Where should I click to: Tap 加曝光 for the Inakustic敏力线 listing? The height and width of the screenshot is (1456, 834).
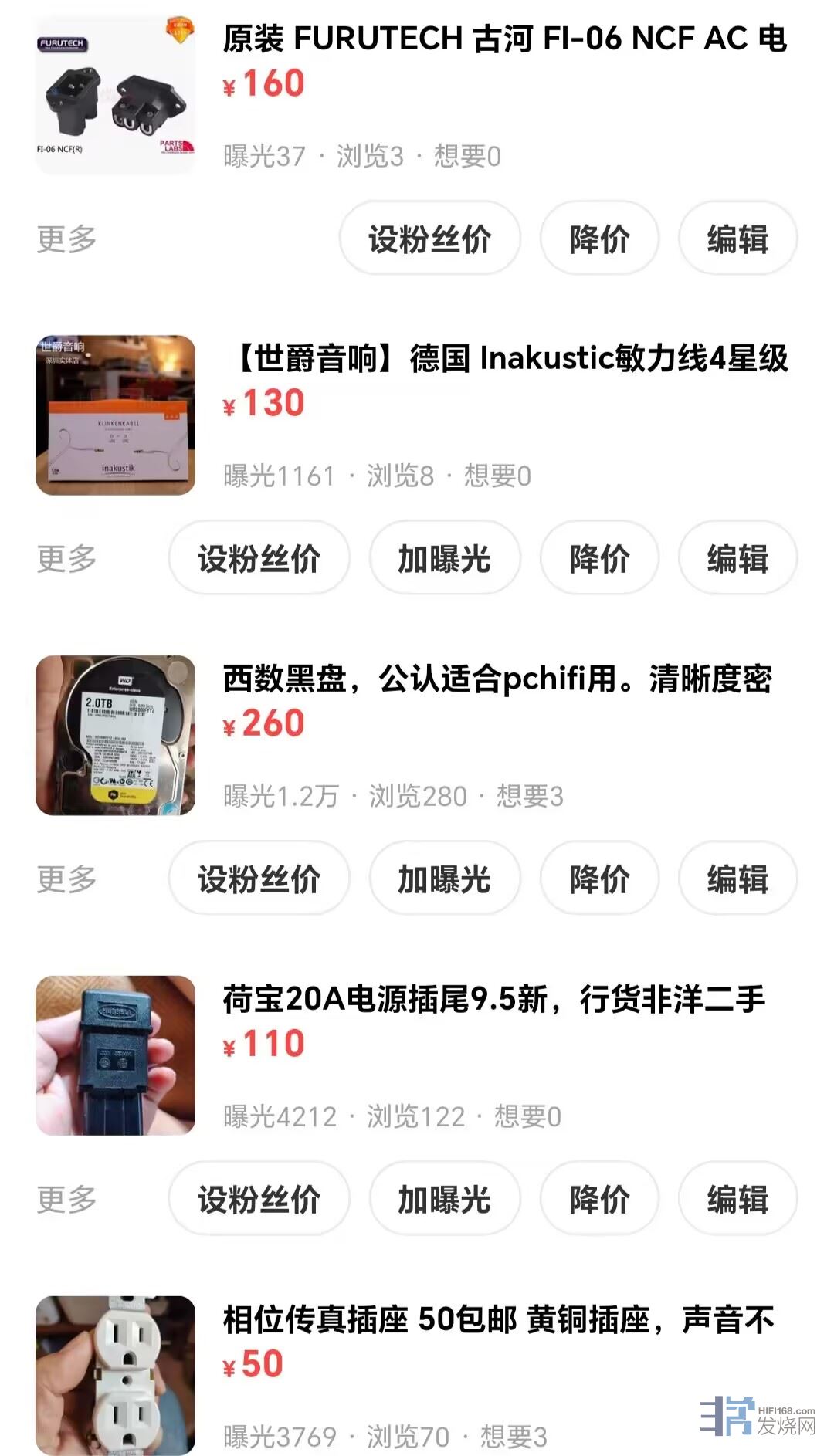(x=444, y=558)
